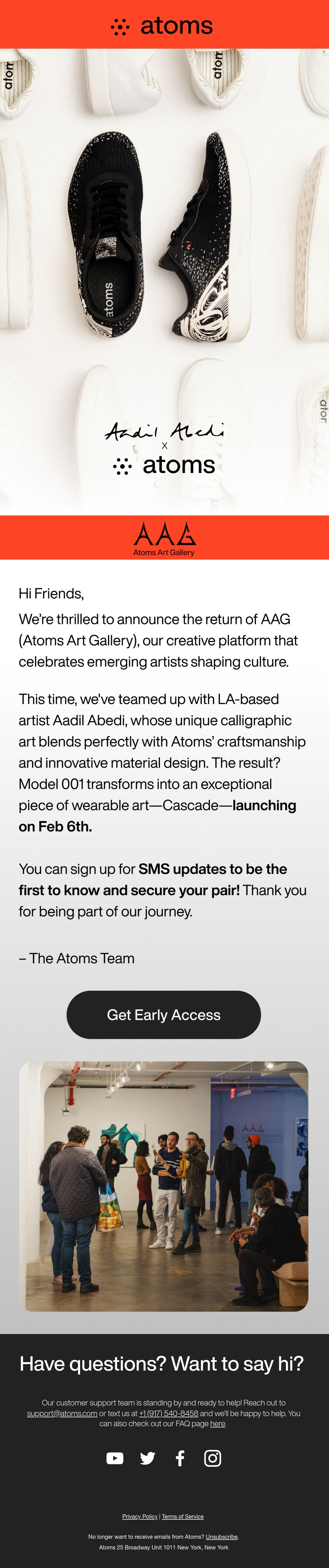Tap the Get Early Access button
This screenshot has width=329, height=1568.
coord(164,1015)
